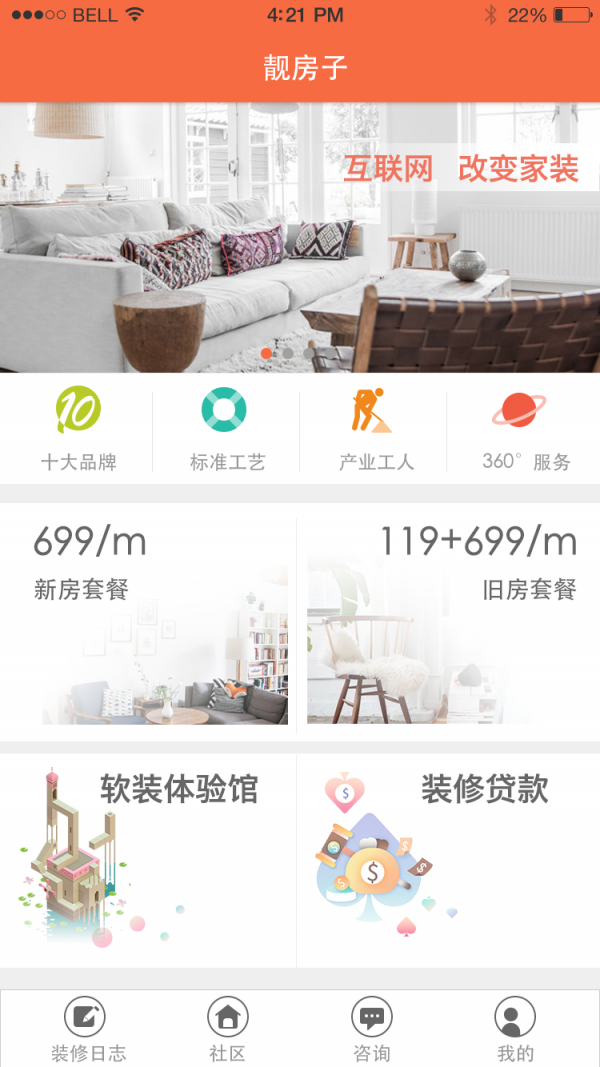Viewport: 600px width, 1067px height.
Task: Open 产业工人 section
Action: pos(374,430)
